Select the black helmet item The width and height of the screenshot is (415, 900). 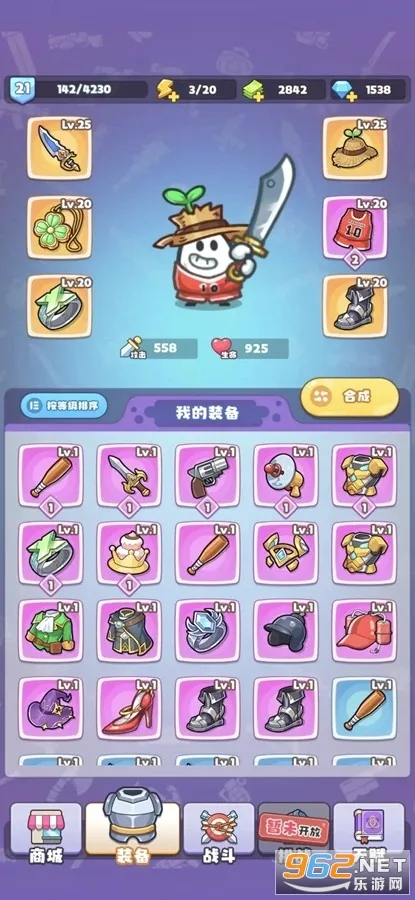tap(286, 630)
